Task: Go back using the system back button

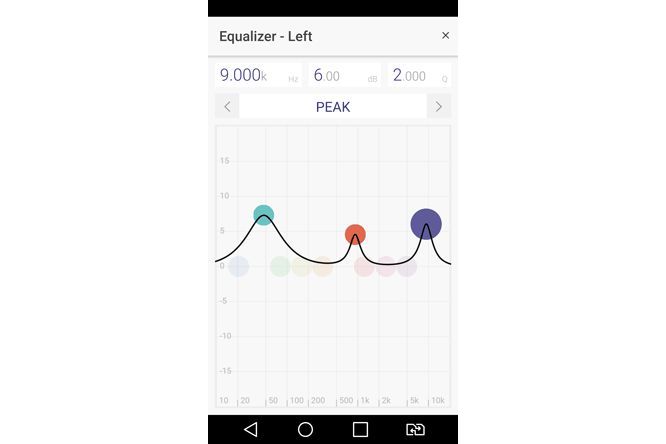Action: pyautogui.click(x=251, y=429)
